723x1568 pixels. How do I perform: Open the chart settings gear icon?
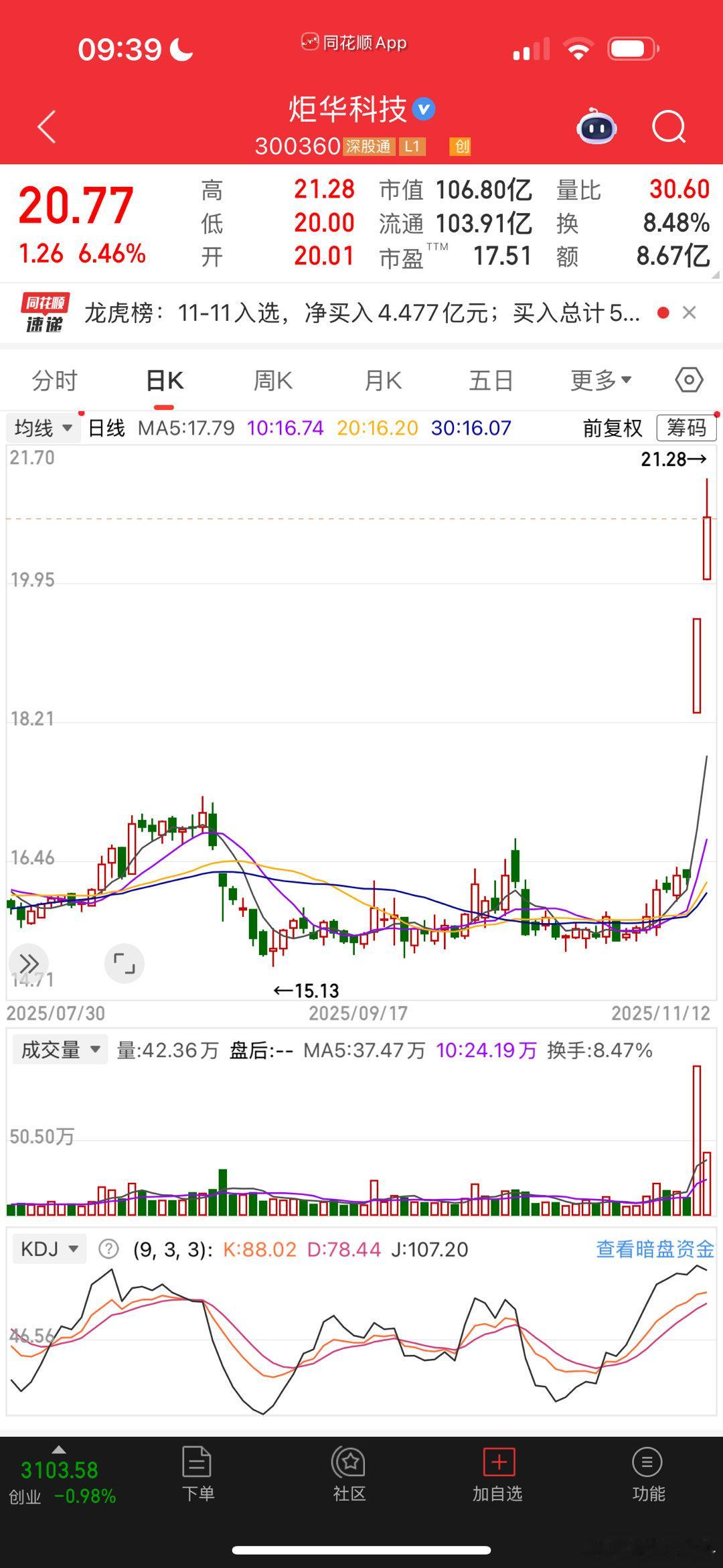(x=690, y=379)
